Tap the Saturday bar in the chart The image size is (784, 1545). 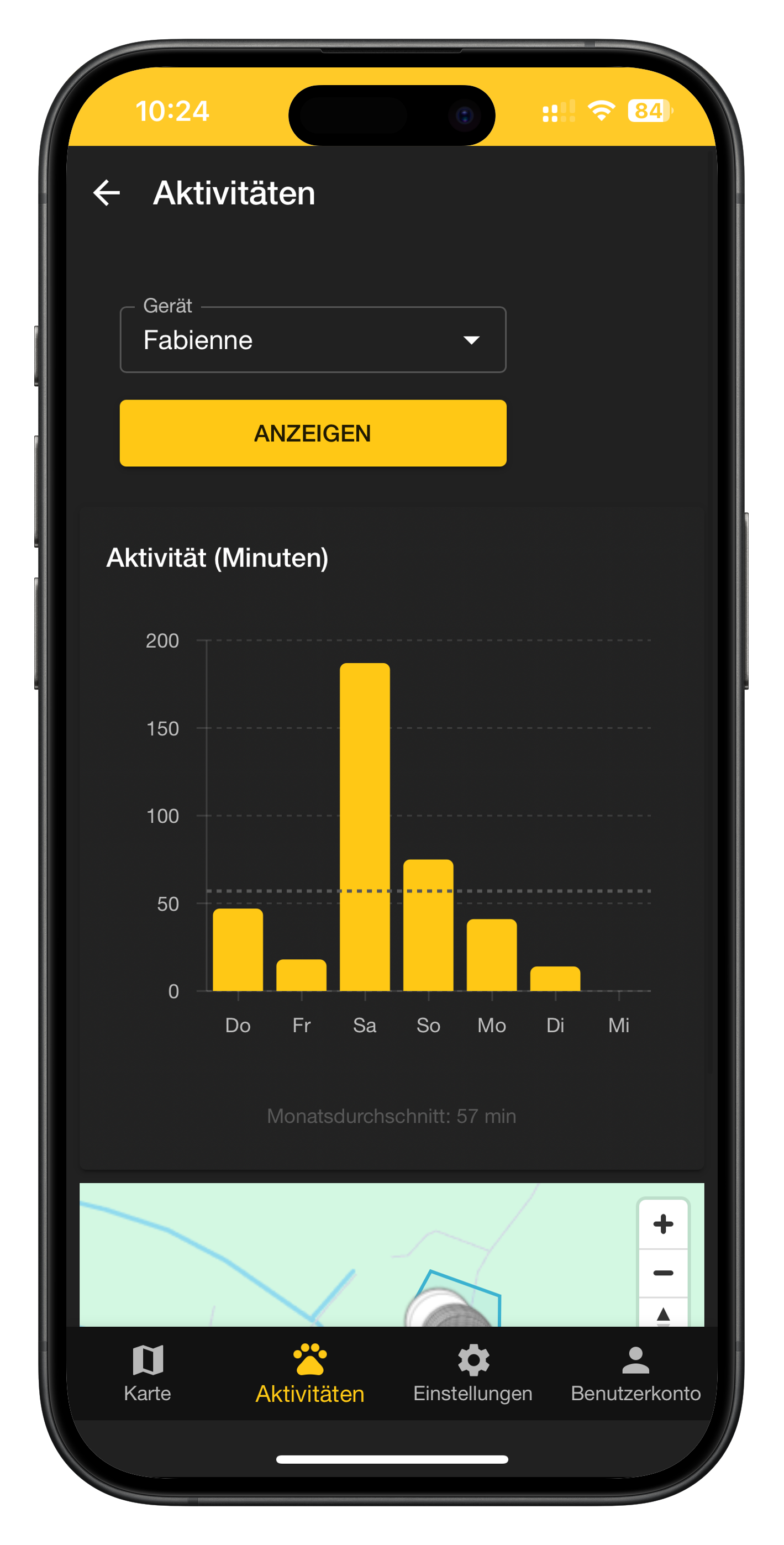coord(365,827)
